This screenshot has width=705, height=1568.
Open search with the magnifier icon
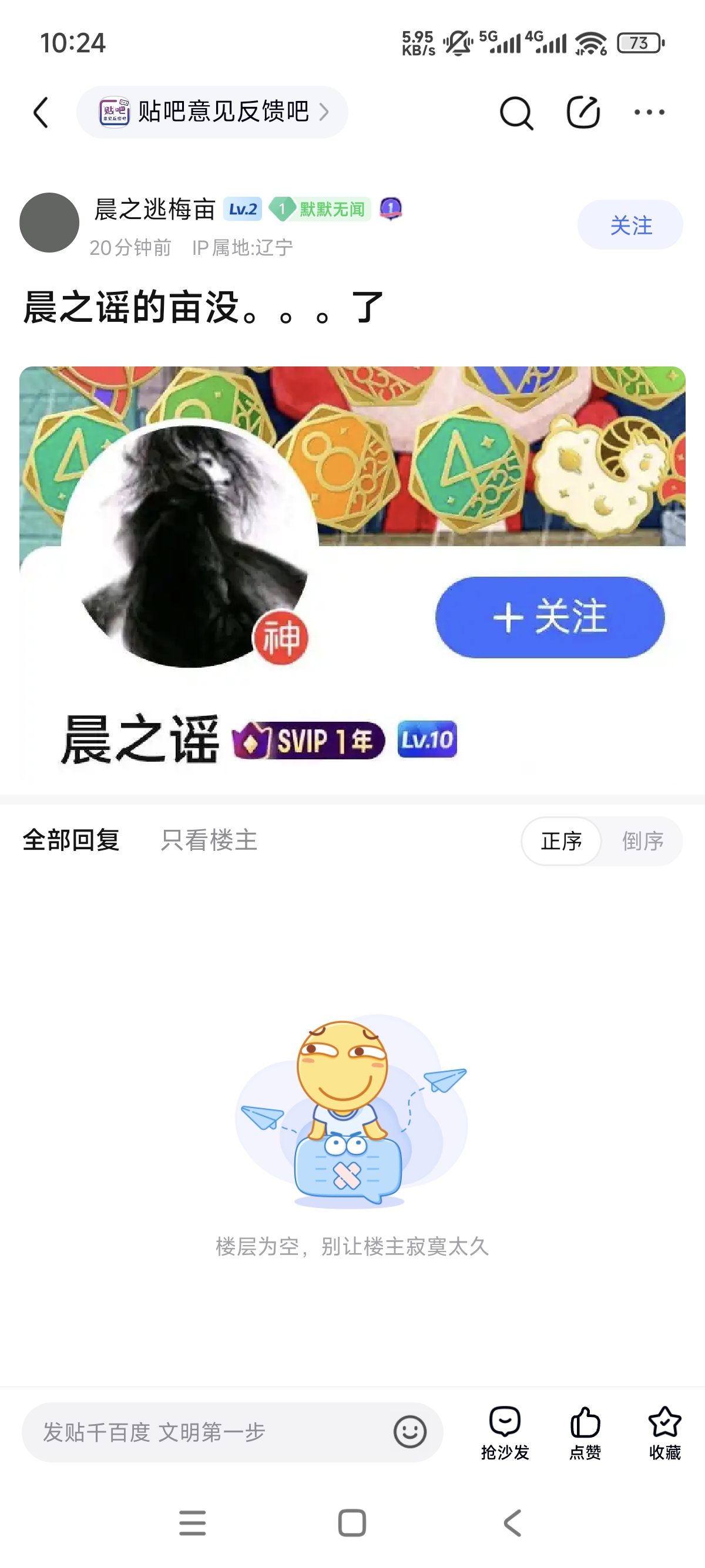tap(516, 113)
